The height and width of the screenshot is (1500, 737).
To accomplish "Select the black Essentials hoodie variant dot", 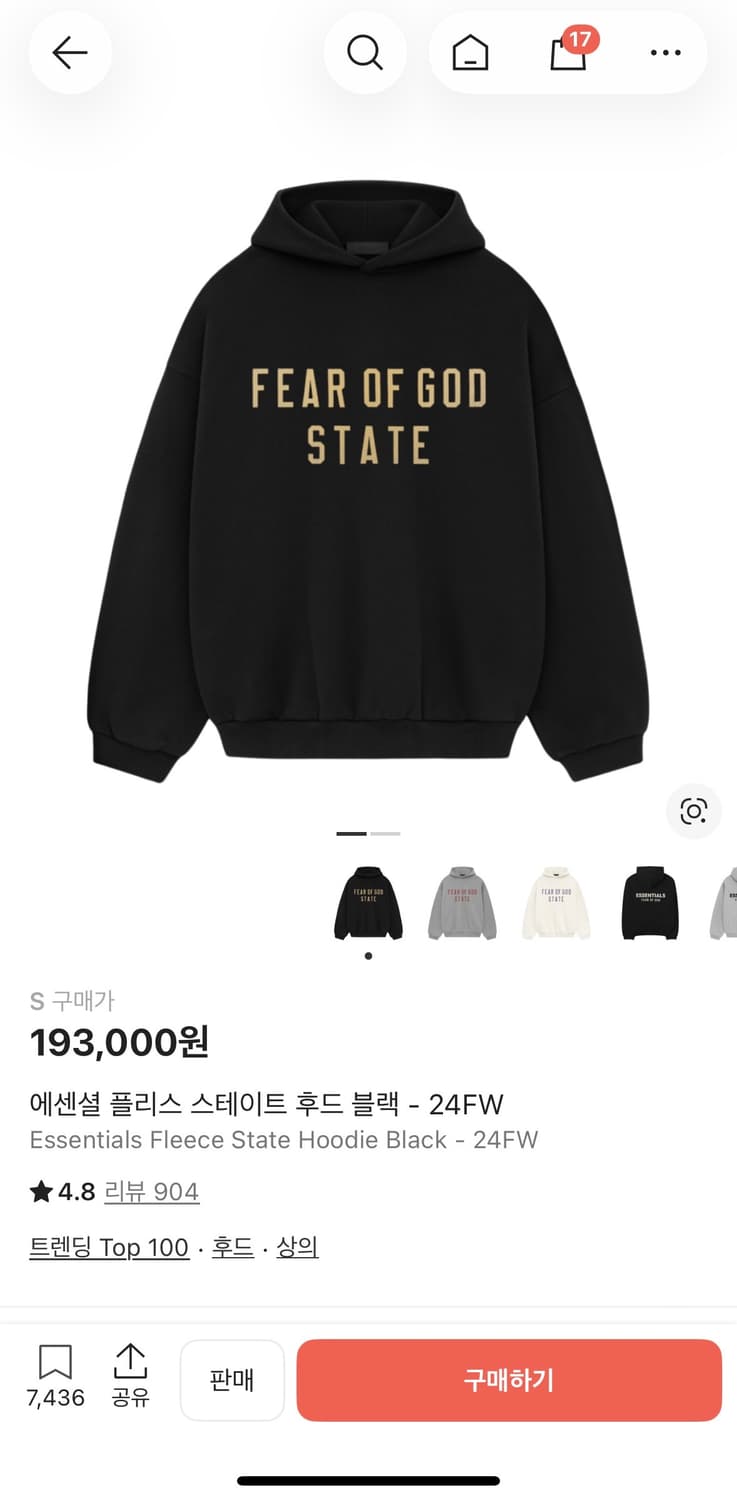I will pyautogui.click(x=368, y=955).
